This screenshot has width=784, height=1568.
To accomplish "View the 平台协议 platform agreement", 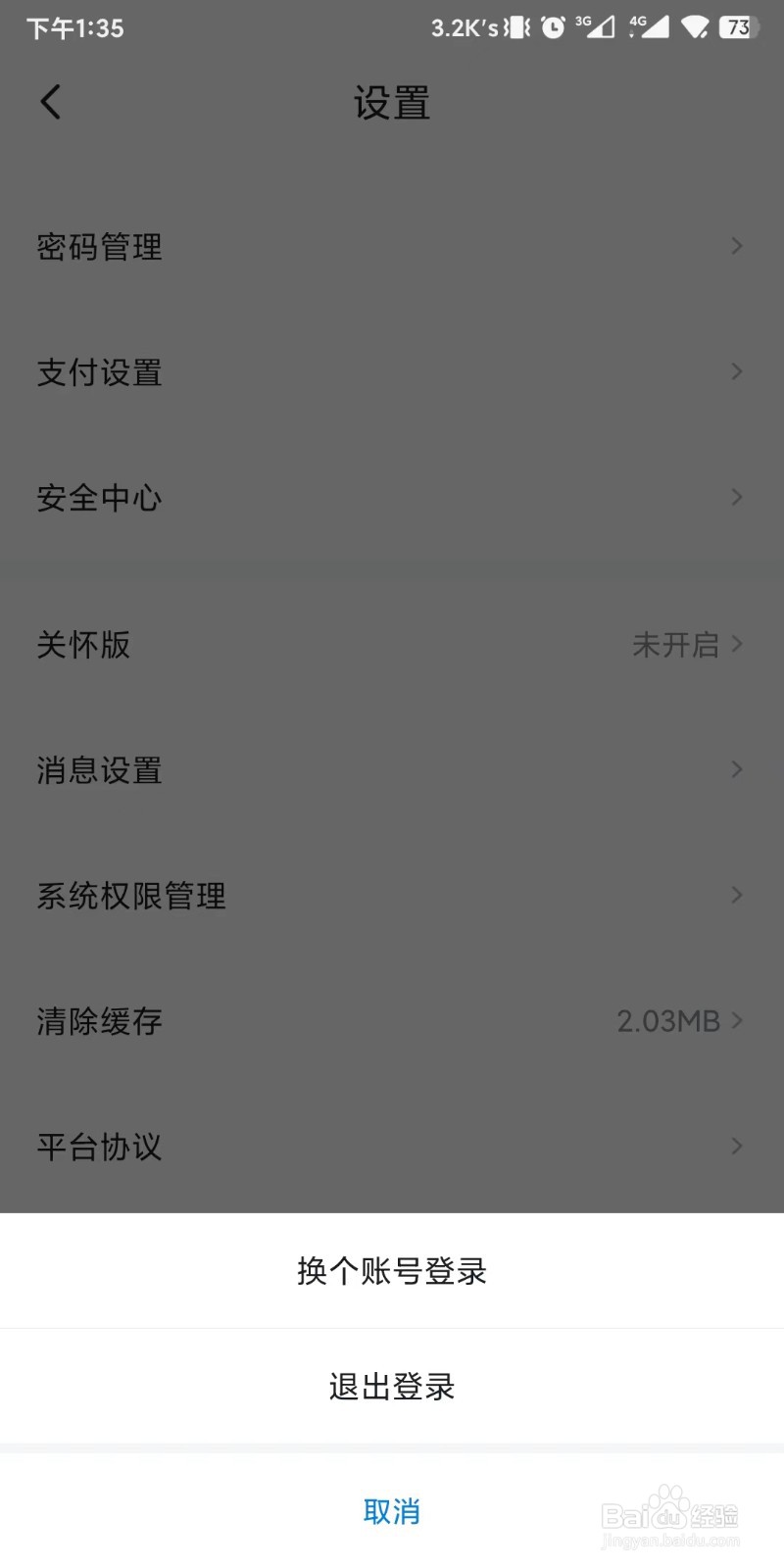I will pos(392,1146).
